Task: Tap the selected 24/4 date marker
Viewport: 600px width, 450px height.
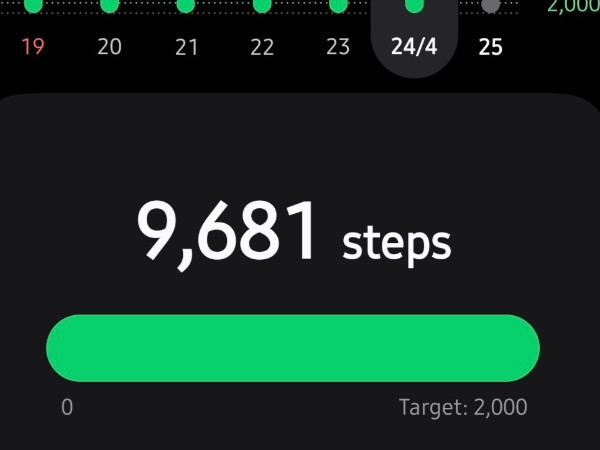Action: point(414,47)
